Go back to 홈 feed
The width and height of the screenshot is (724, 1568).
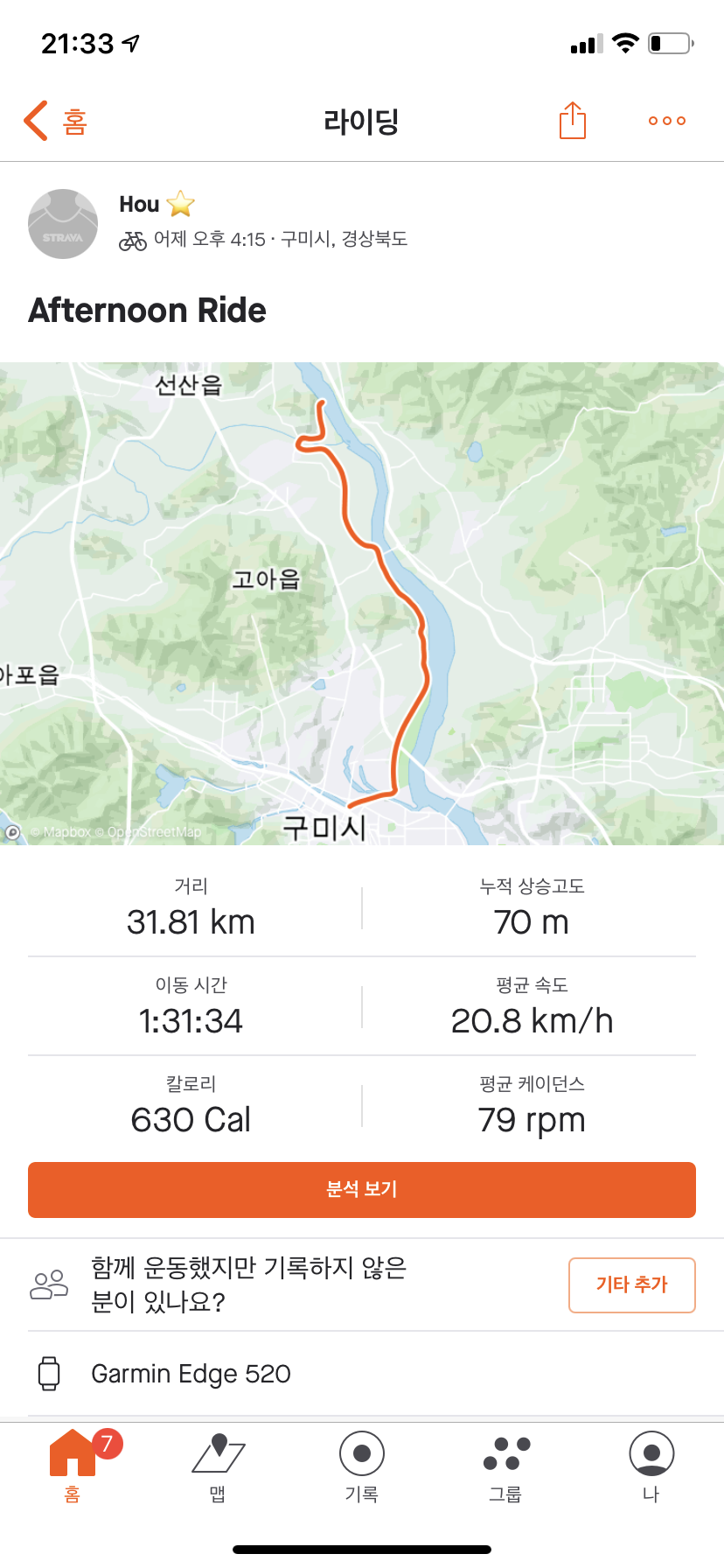click(x=55, y=121)
